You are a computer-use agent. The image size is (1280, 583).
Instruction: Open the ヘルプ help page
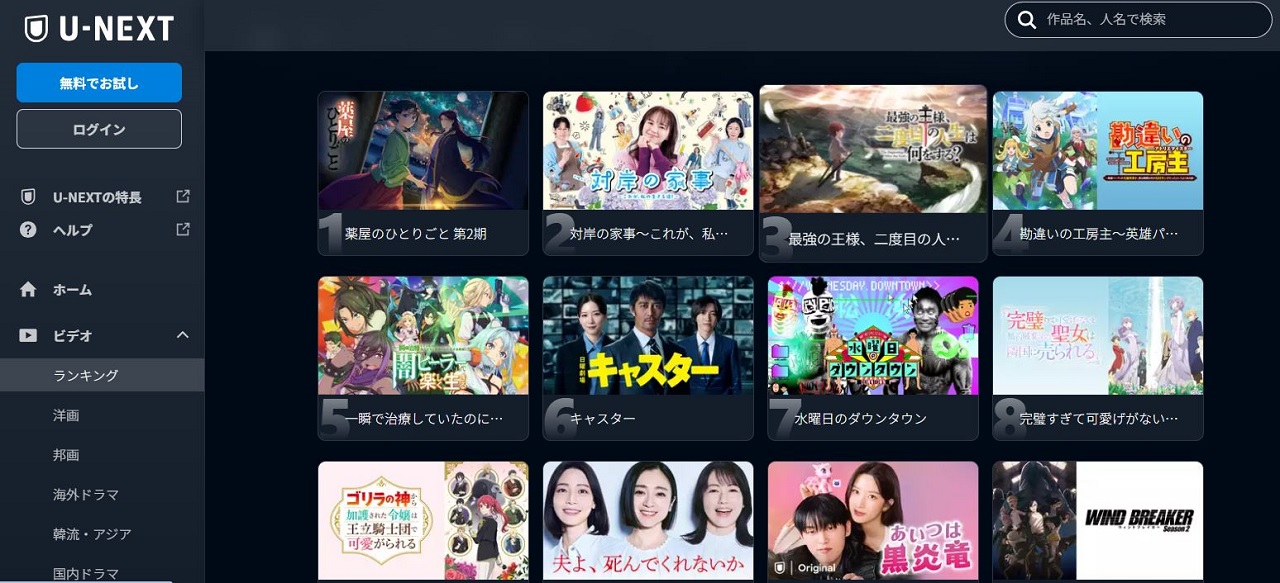[x=73, y=230]
